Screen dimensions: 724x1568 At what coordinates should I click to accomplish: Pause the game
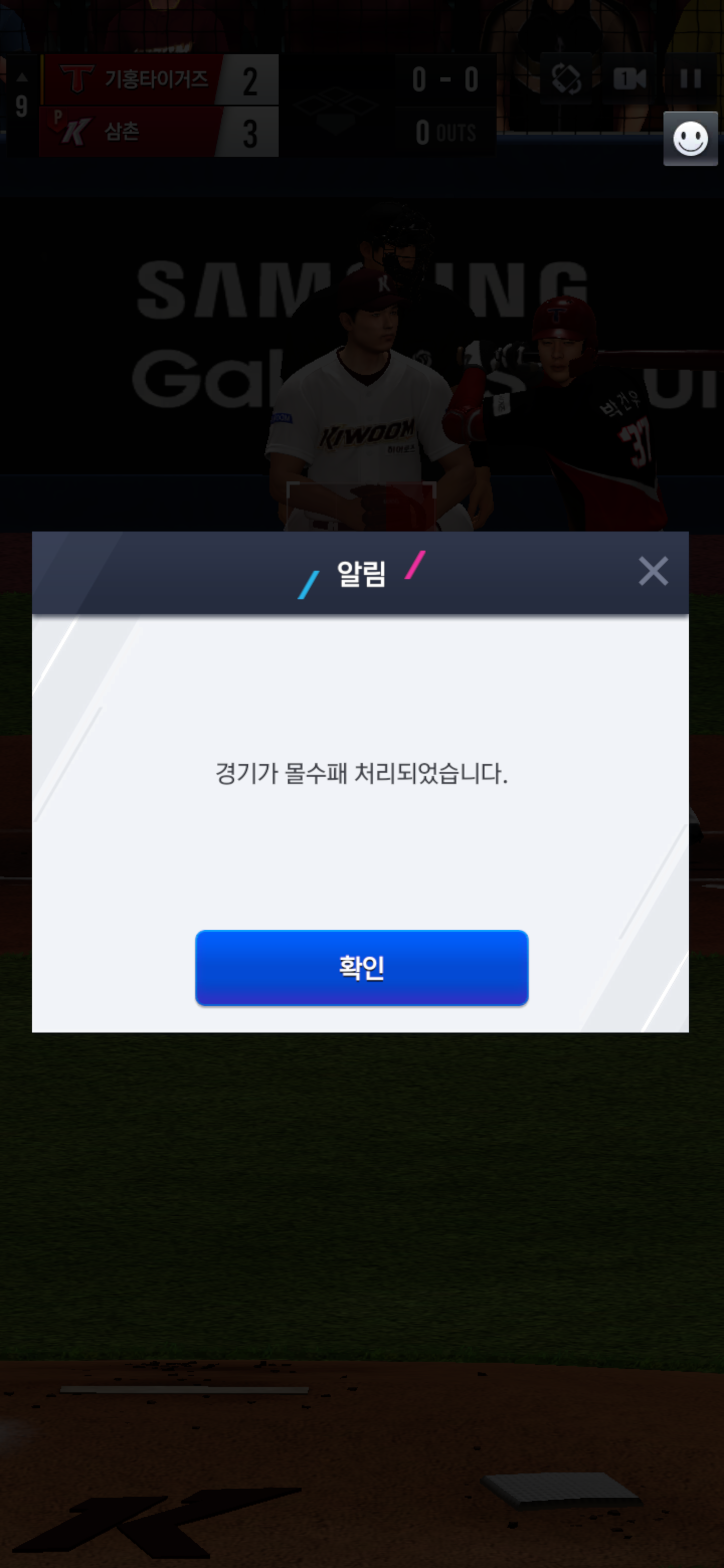pyautogui.click(x=690, y=78)
